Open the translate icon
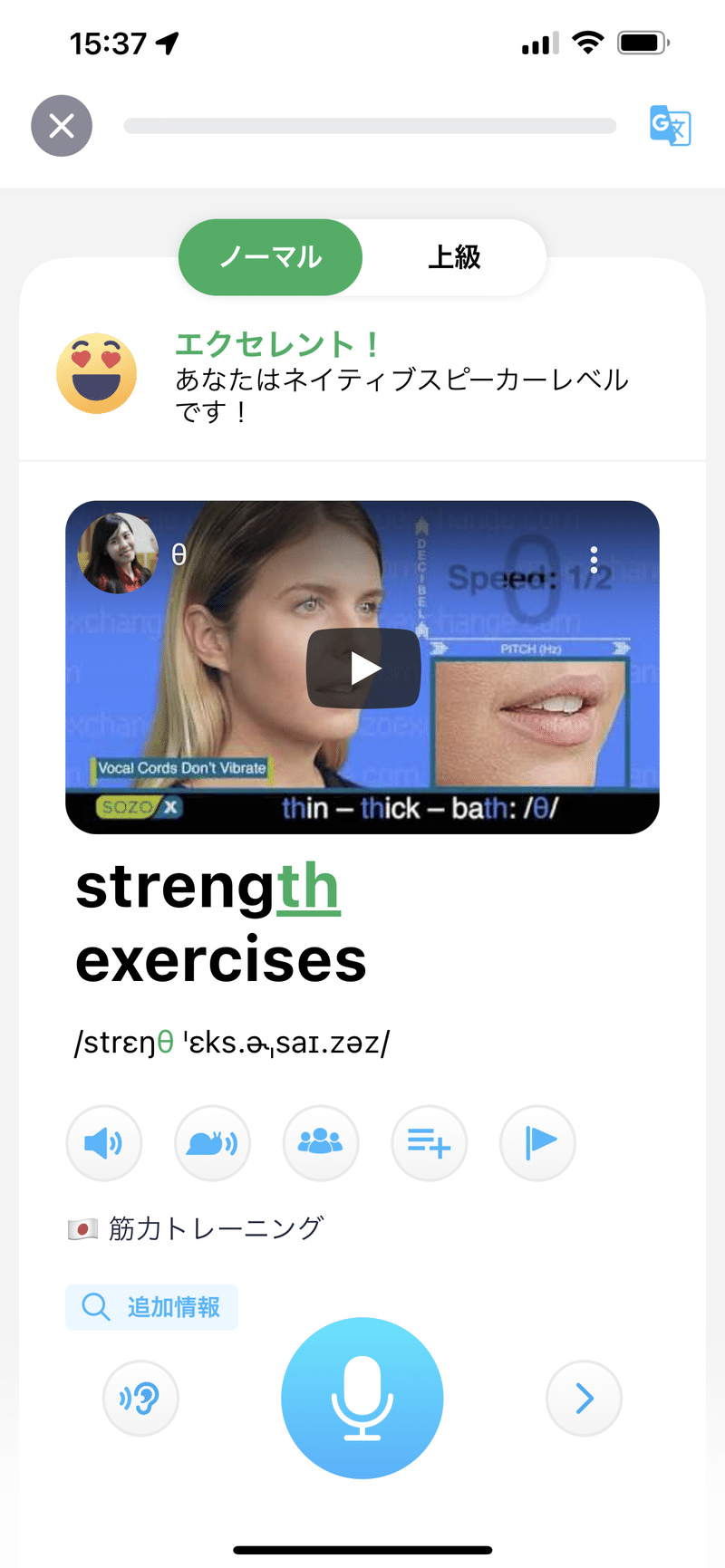The height and width of the screenshot is (1568, 725). click(x=671, y=126)
